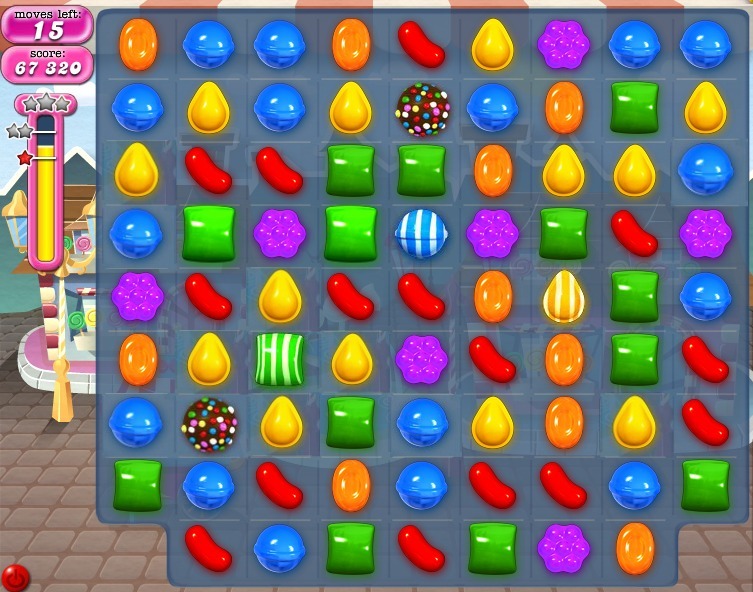The height and width of the screenshot is (592, 753).
Task: Select the blue striped candy
Action: click(x=421, y=234)
